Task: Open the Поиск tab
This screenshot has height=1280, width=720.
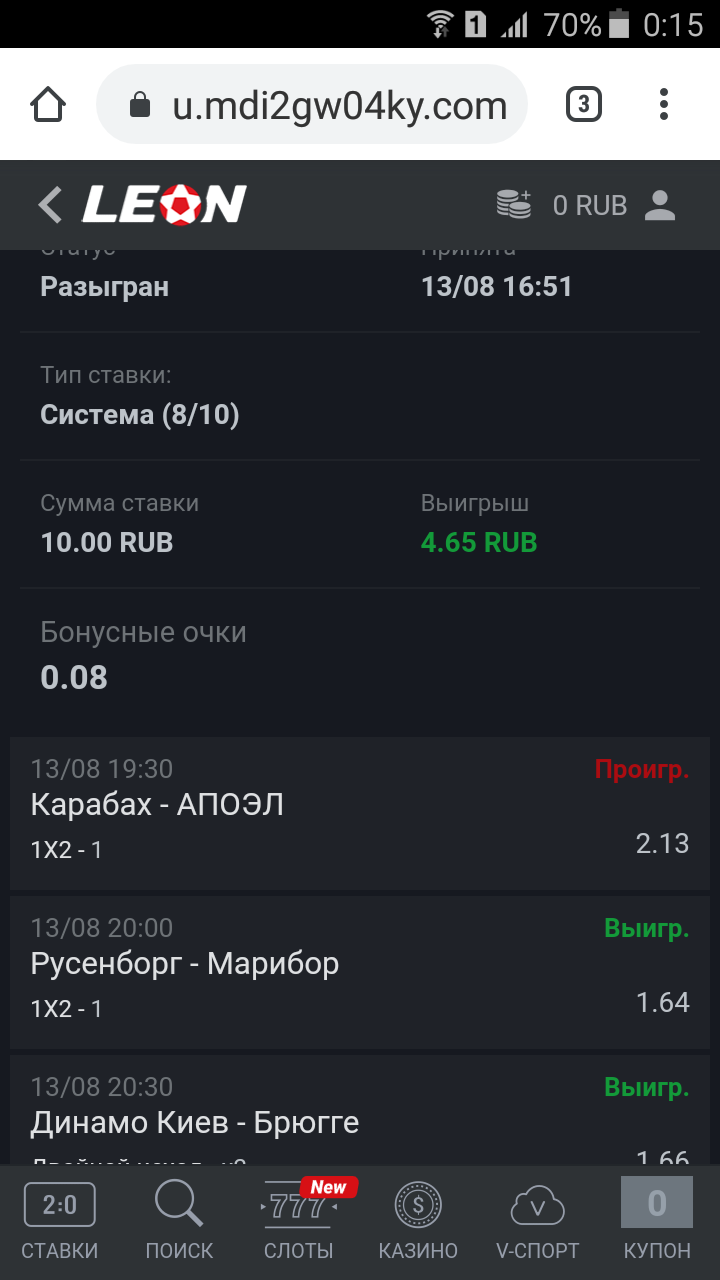Action: pyautogui.click(x=180, y=1222)
